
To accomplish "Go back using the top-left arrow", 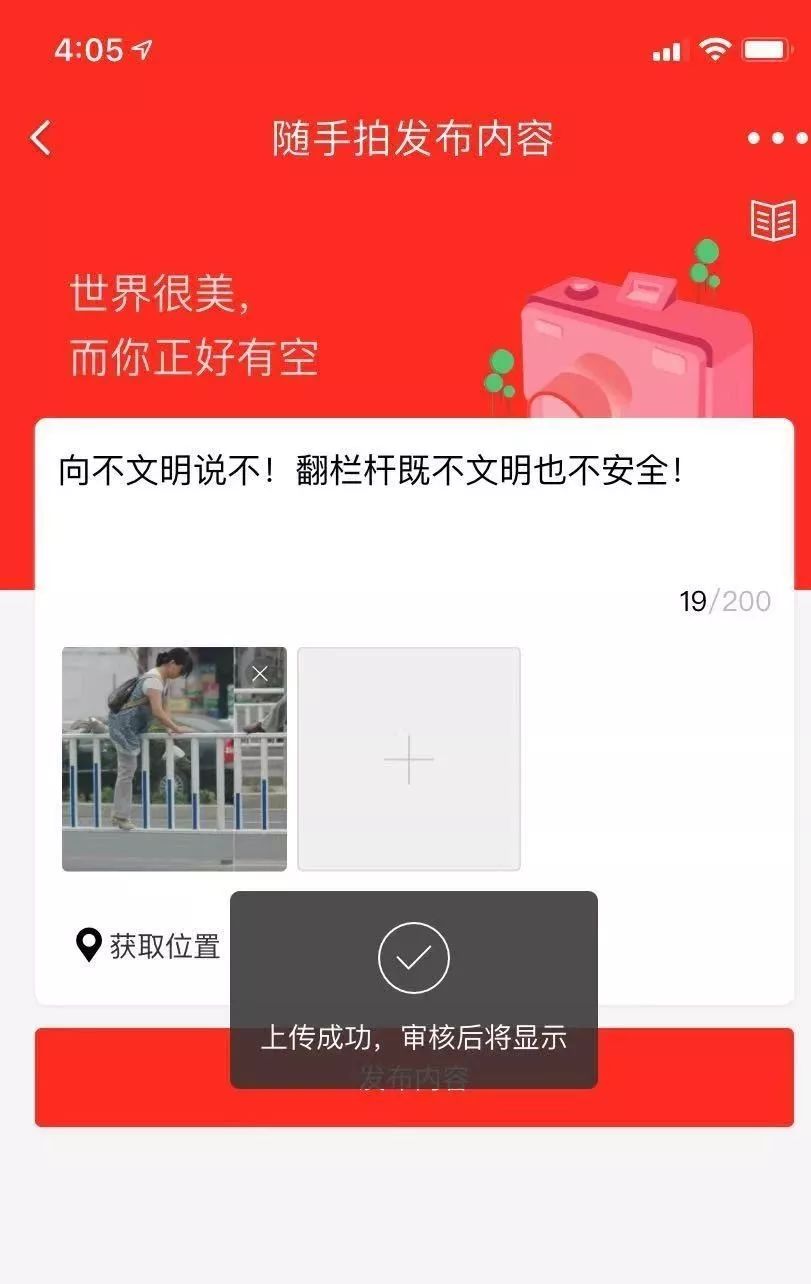I will 40,138.
